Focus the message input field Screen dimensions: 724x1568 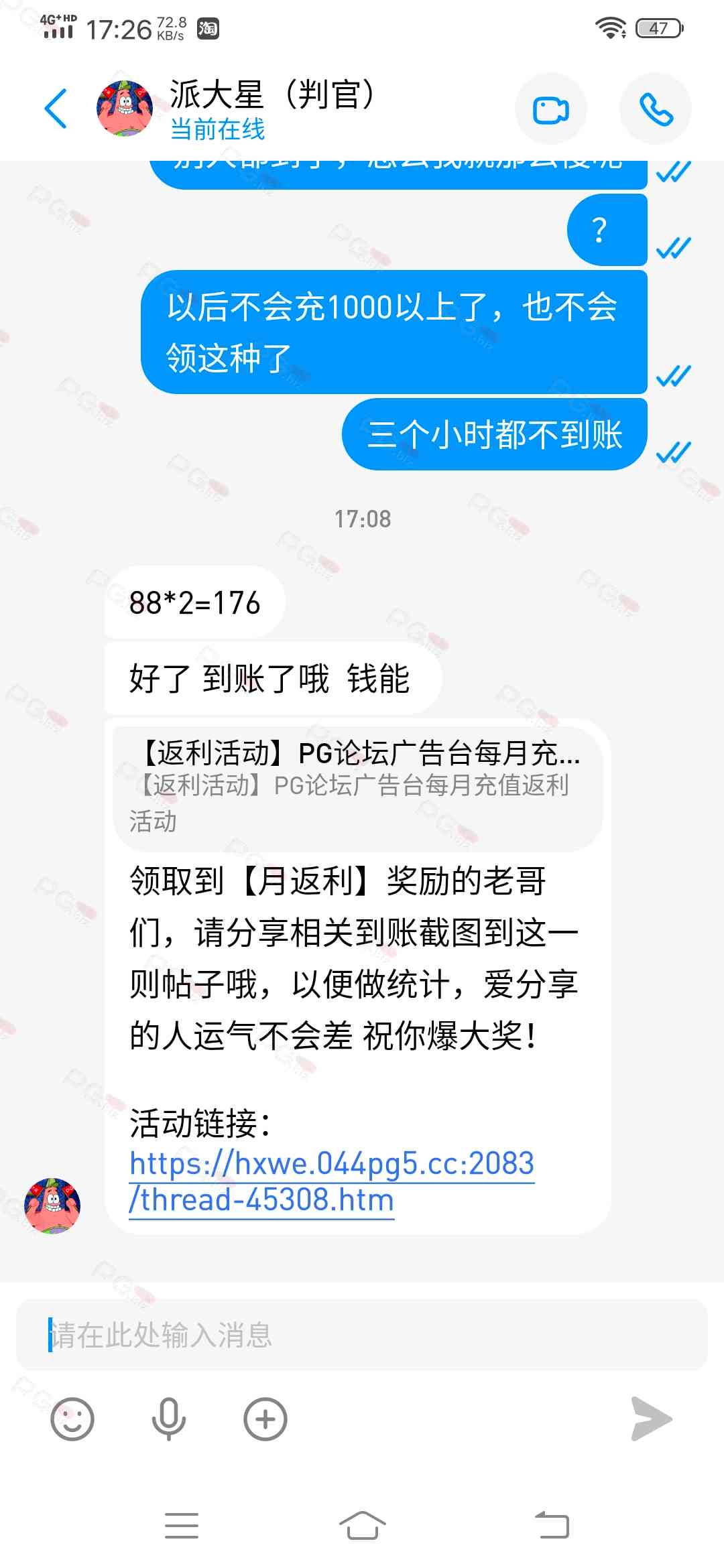(x=362, y=1335)
